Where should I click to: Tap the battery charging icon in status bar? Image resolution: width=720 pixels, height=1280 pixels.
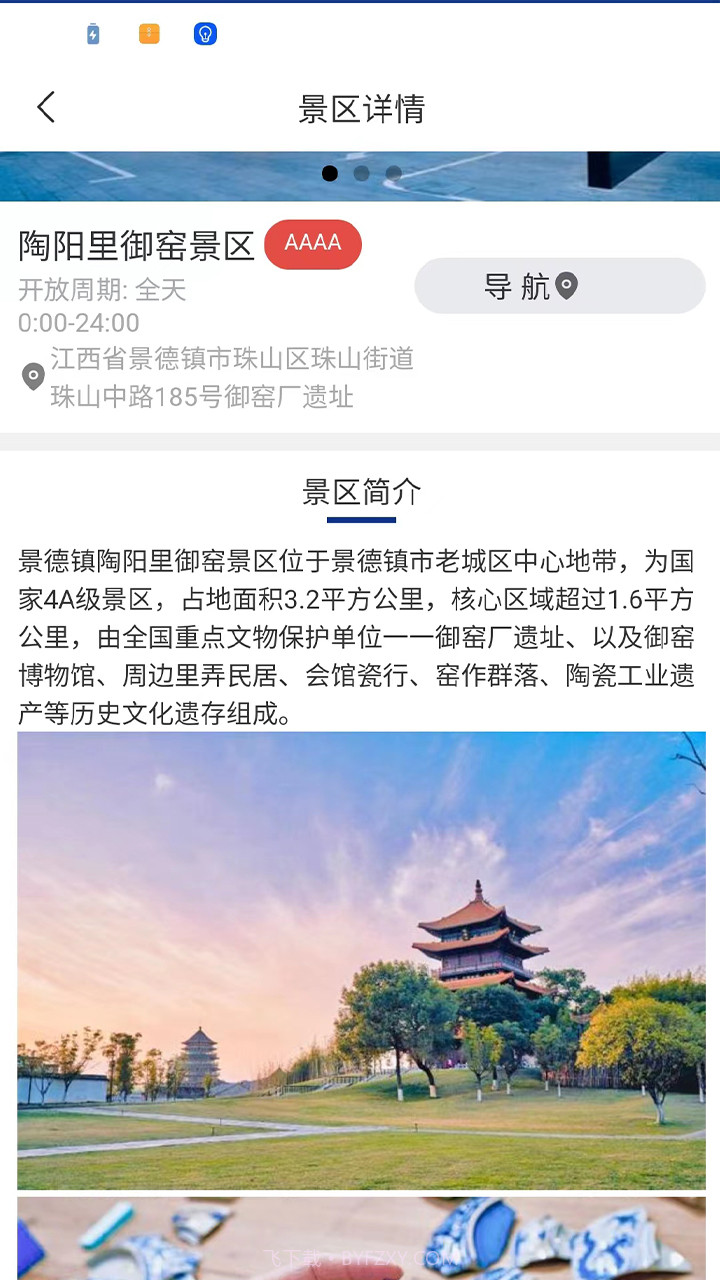pyautogui.click(x=92, y=33)
